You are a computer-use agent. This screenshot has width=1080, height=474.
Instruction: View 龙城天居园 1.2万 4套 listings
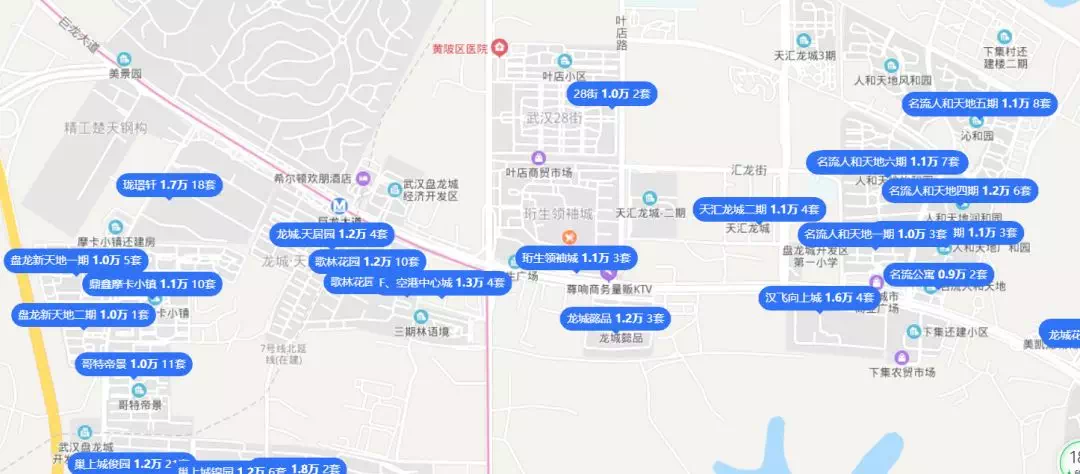pyautogui.click(x=331, y=234)
